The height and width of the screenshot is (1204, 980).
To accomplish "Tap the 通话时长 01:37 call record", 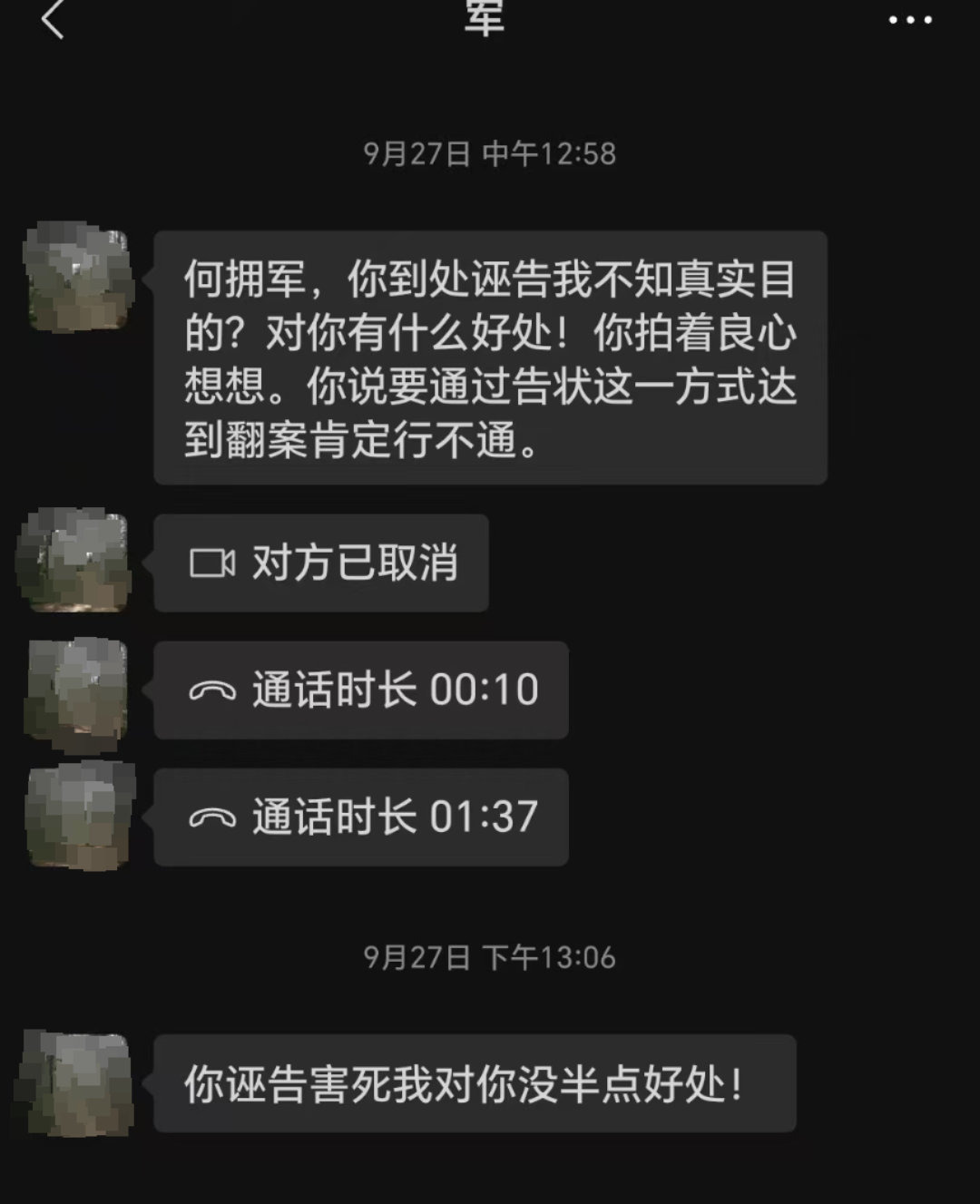I will pyautogui.click(x=361, y=817).
